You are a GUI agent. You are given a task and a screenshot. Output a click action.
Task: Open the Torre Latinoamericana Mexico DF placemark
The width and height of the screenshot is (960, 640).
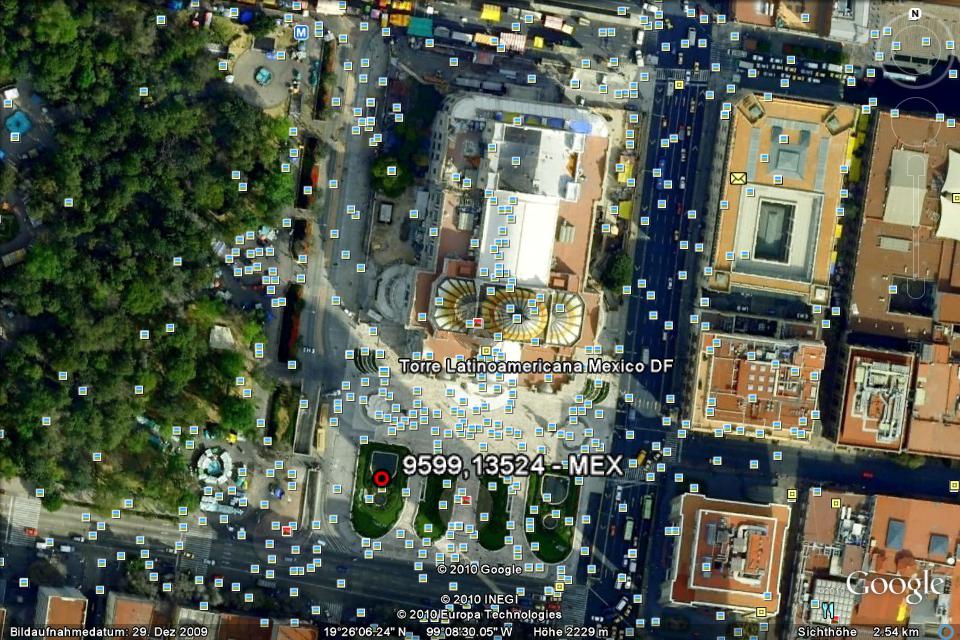(367, 362)
